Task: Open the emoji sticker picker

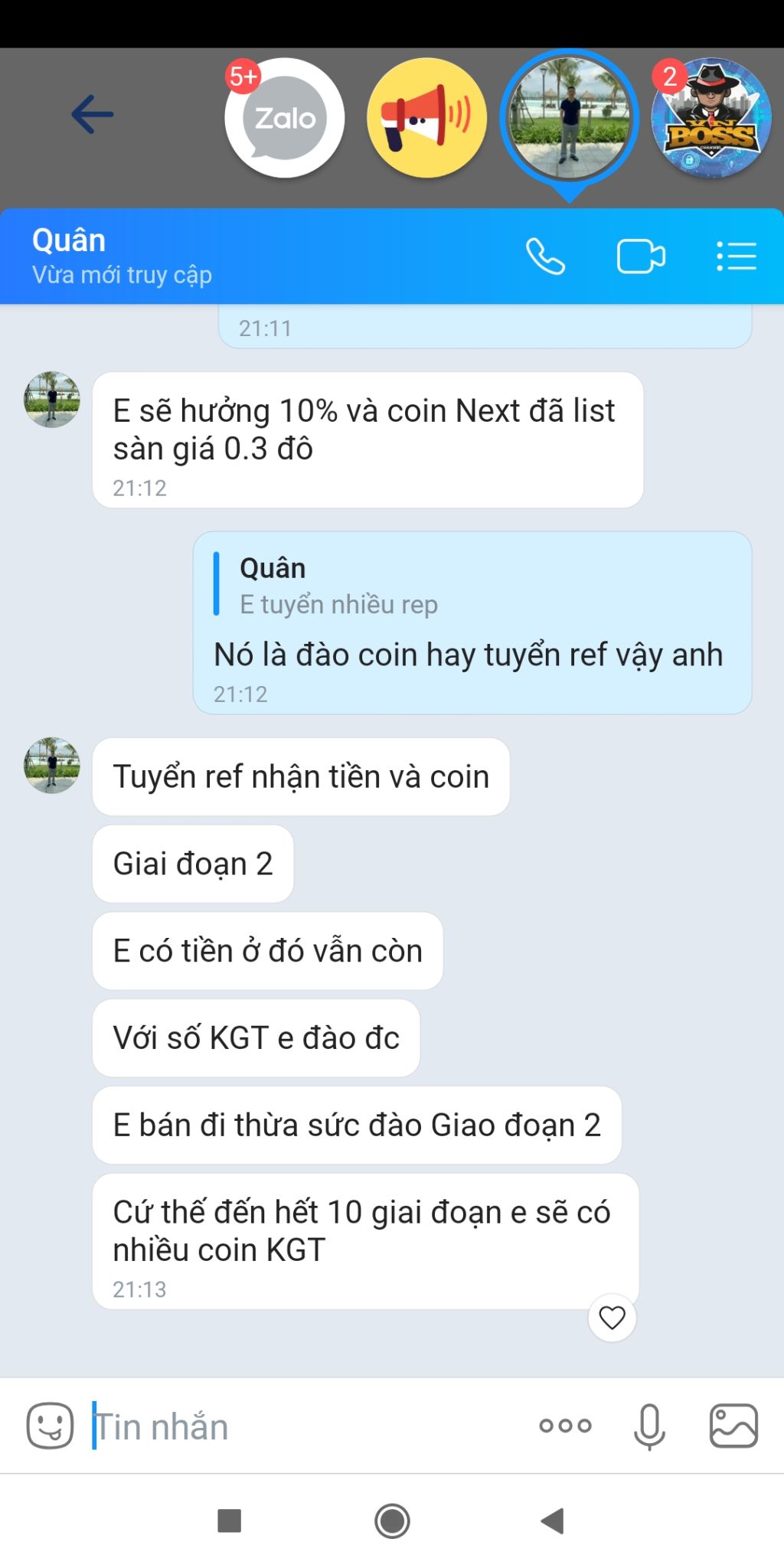Action: (50, 1426)
